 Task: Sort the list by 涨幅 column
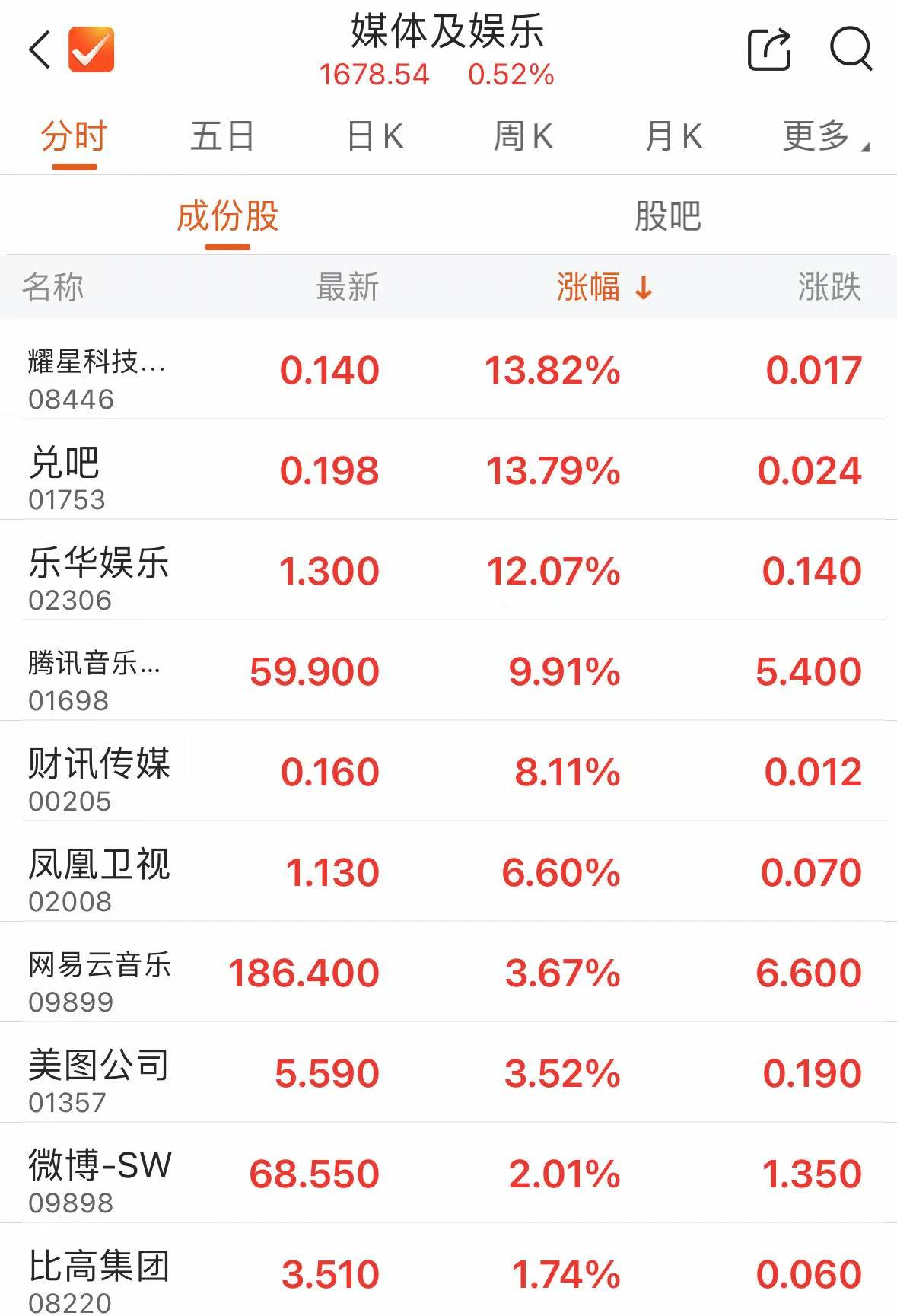[x=604, y=288]
